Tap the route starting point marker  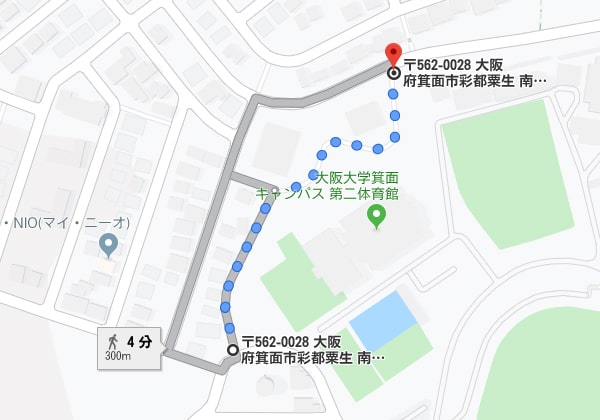click(233, 350)
